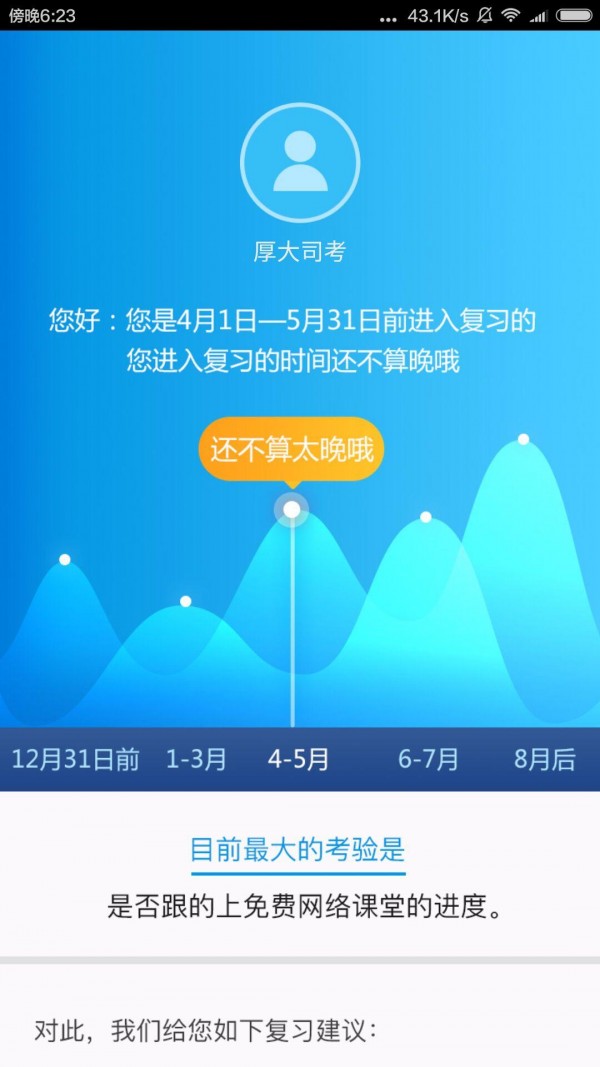The height and width of the screenshot is (1067, 600).
Task: Select the 4-5月 period tab
Action: click(x=298, y=759)
